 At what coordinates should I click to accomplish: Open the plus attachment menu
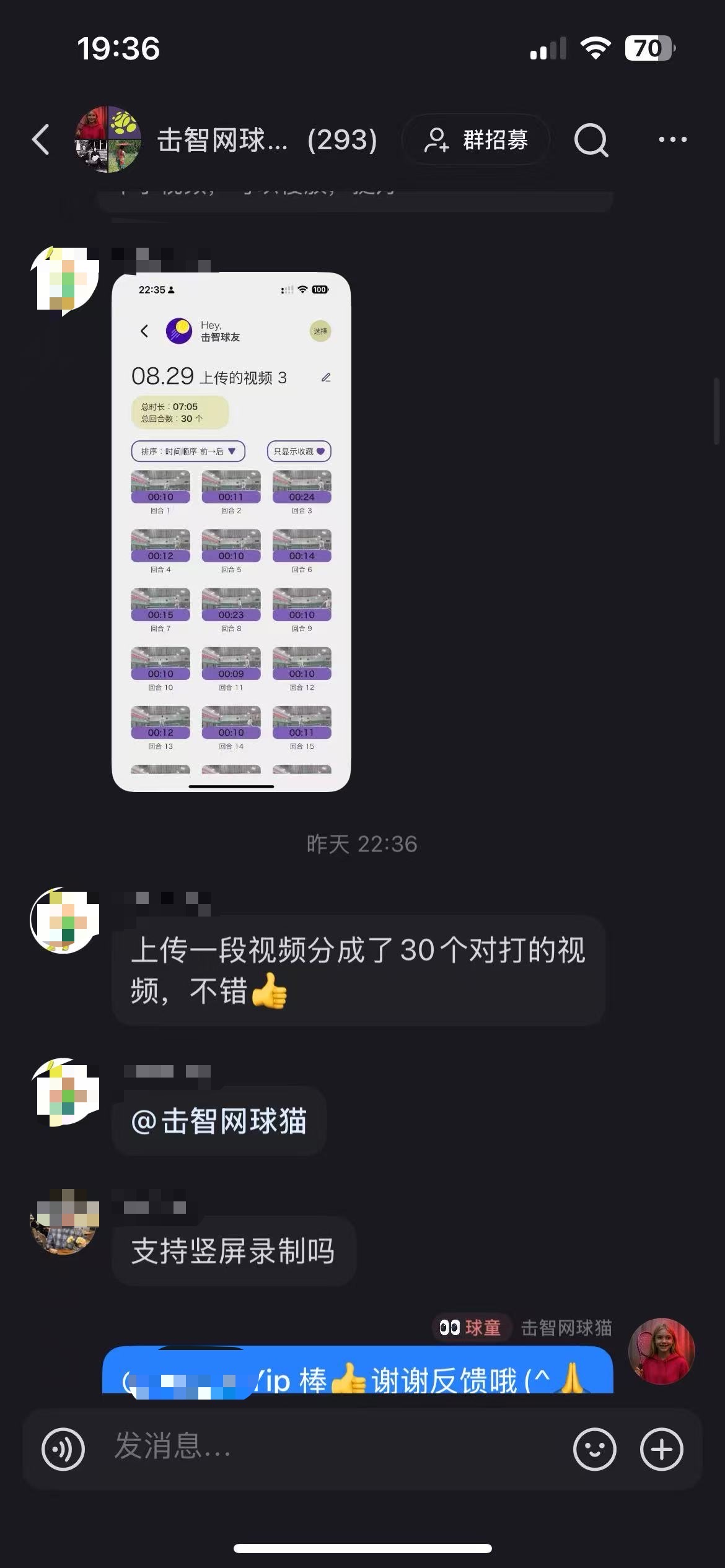coord(661,1449)
